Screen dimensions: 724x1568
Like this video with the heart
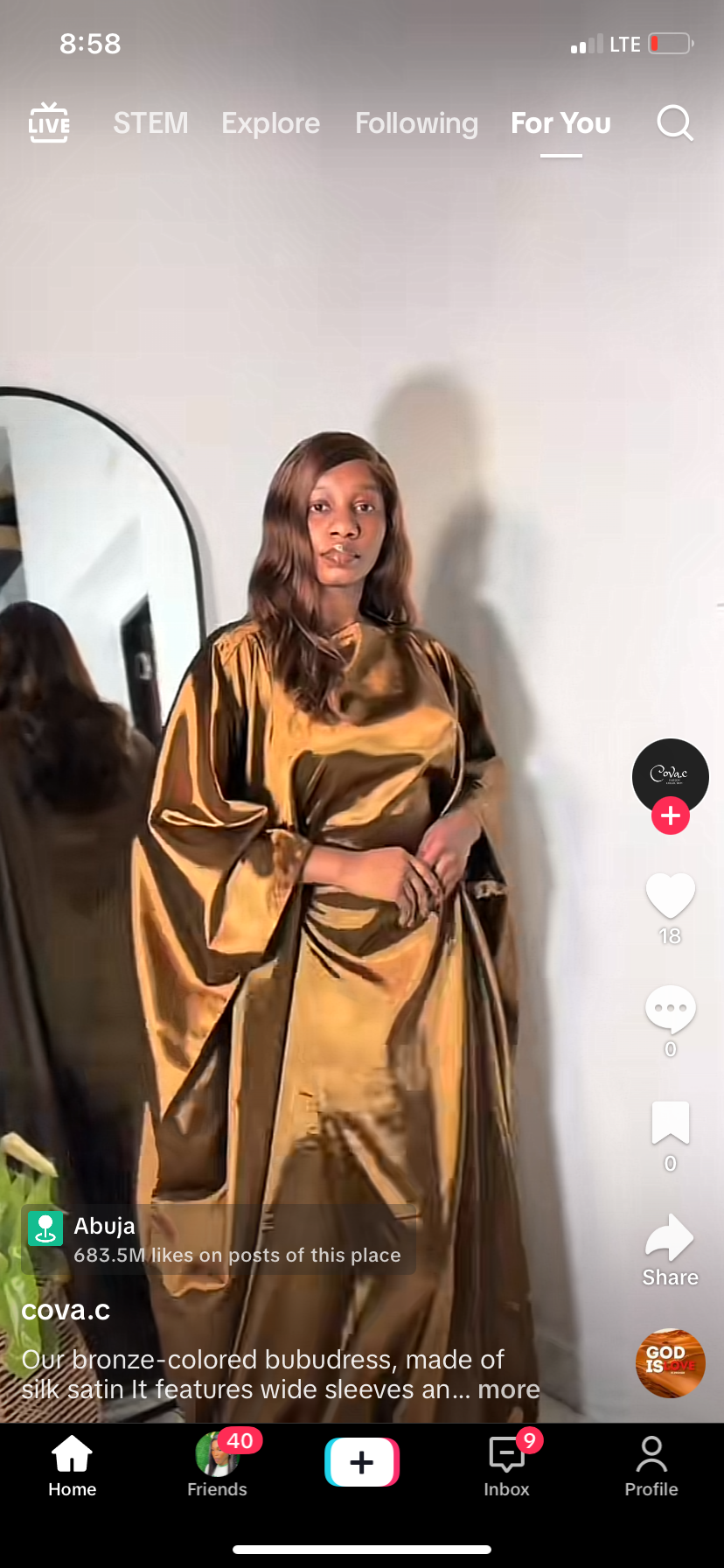tap(670, 896)
